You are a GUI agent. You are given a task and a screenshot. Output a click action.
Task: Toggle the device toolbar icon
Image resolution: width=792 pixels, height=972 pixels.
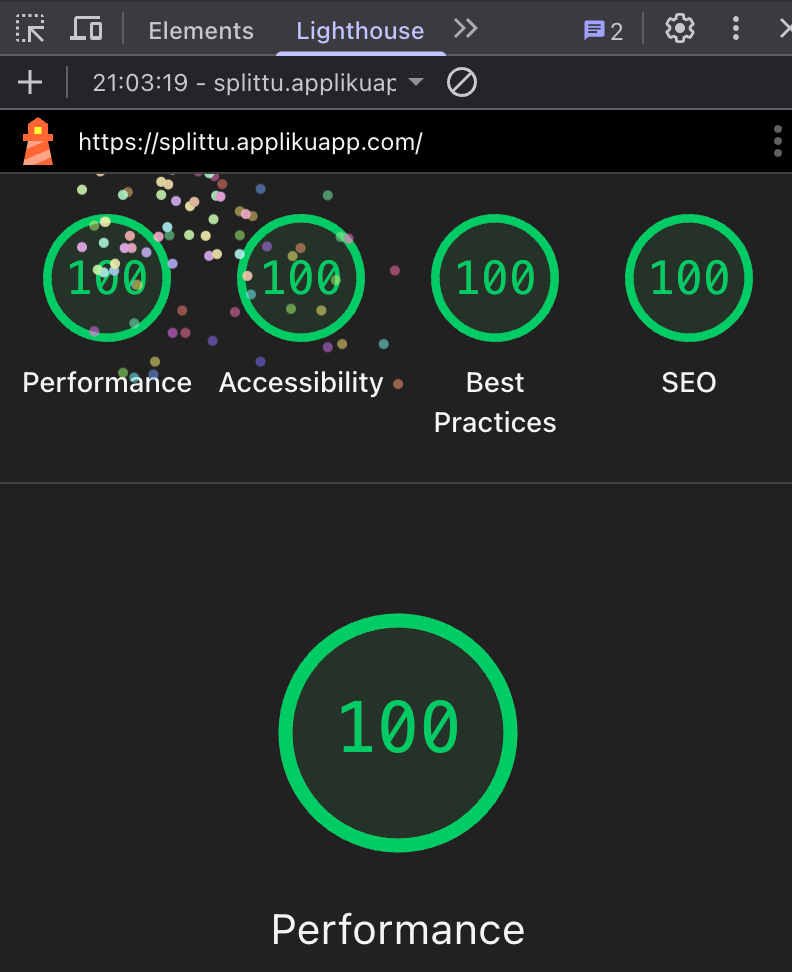tap(86, 29)
